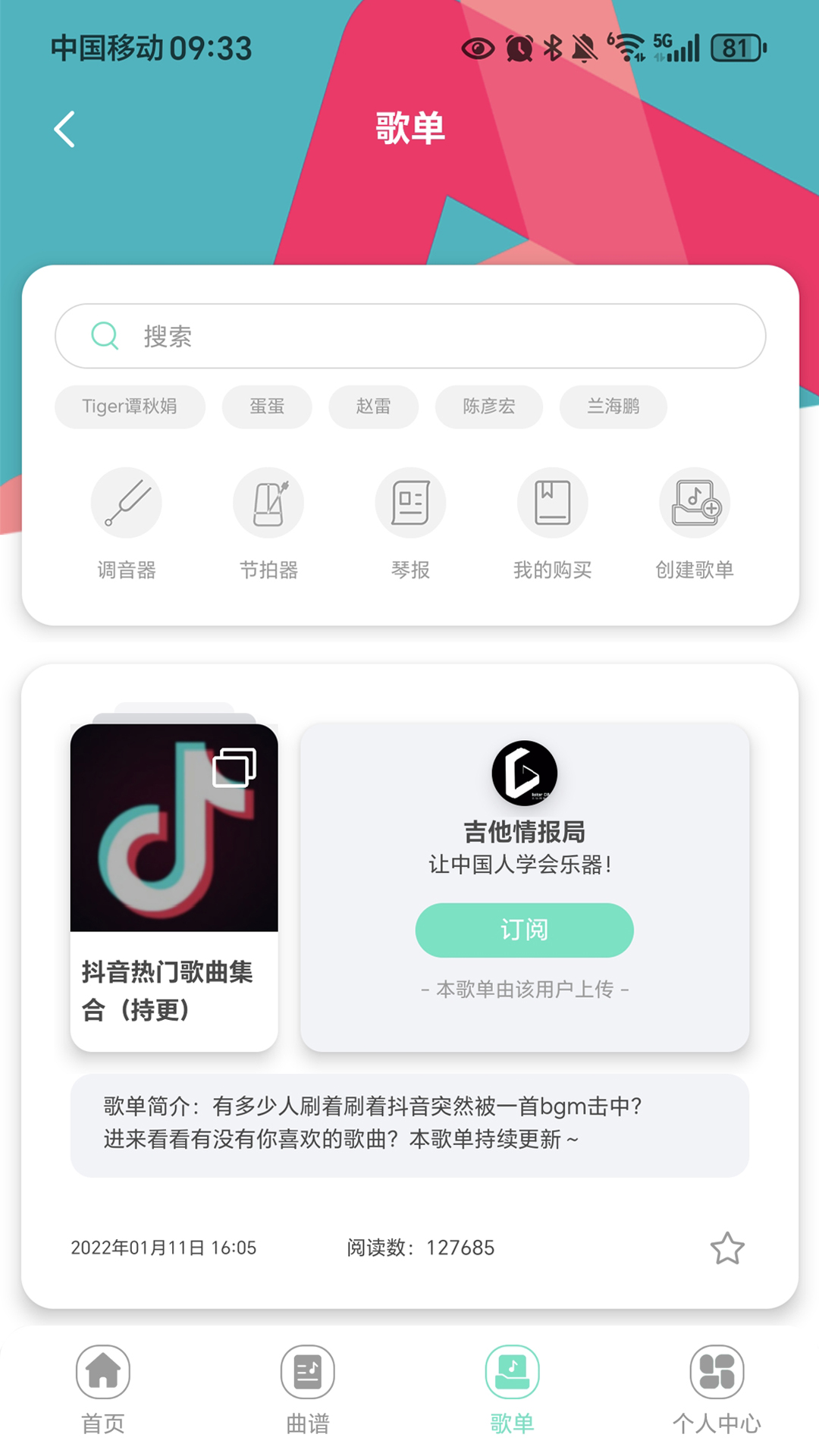Image resolution: width=819 pixels, height=1456 pixels.
Task: Open the 吉他情报局 profile avatar
Action: tap(525, 773)
